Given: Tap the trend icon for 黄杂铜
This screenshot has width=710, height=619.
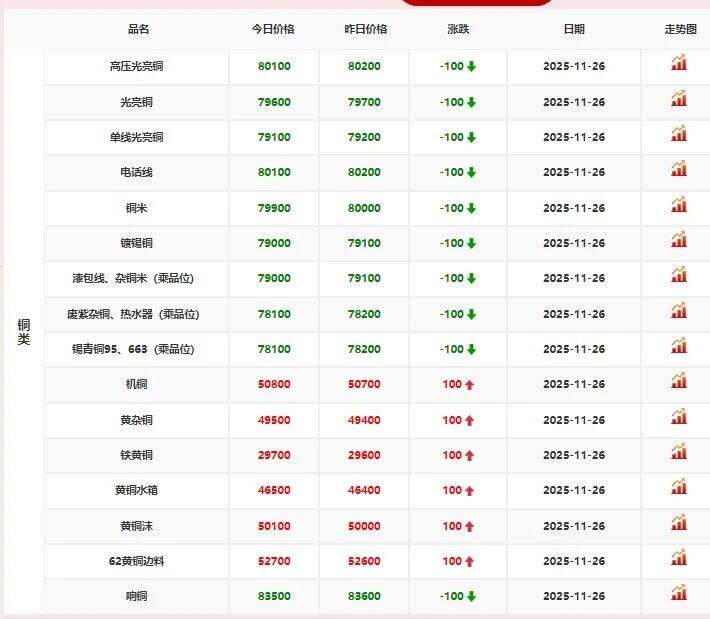Looking at the screenshot, I should 679,418.
